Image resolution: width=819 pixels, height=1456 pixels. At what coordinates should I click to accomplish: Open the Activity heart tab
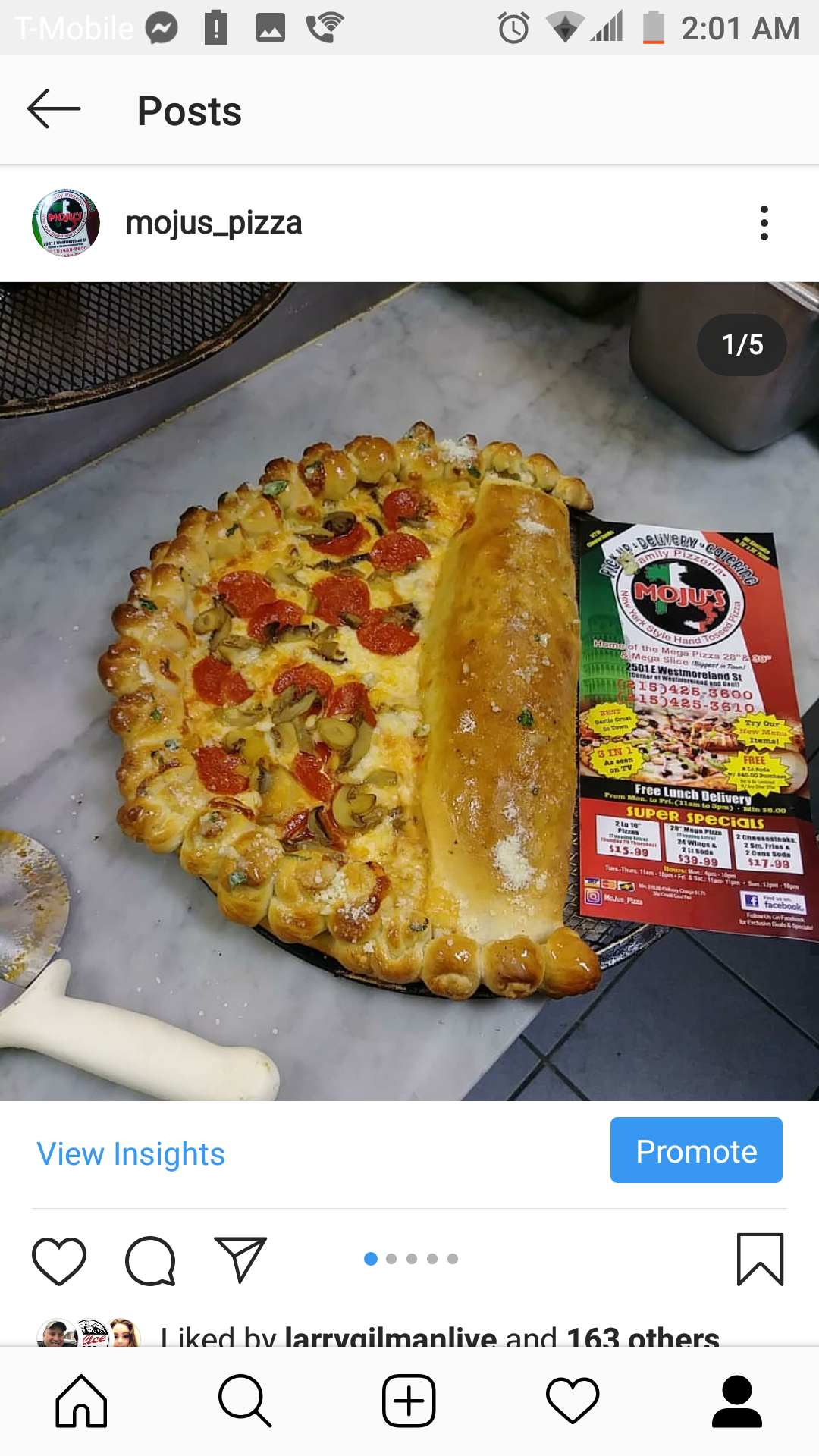point(573,1401)
